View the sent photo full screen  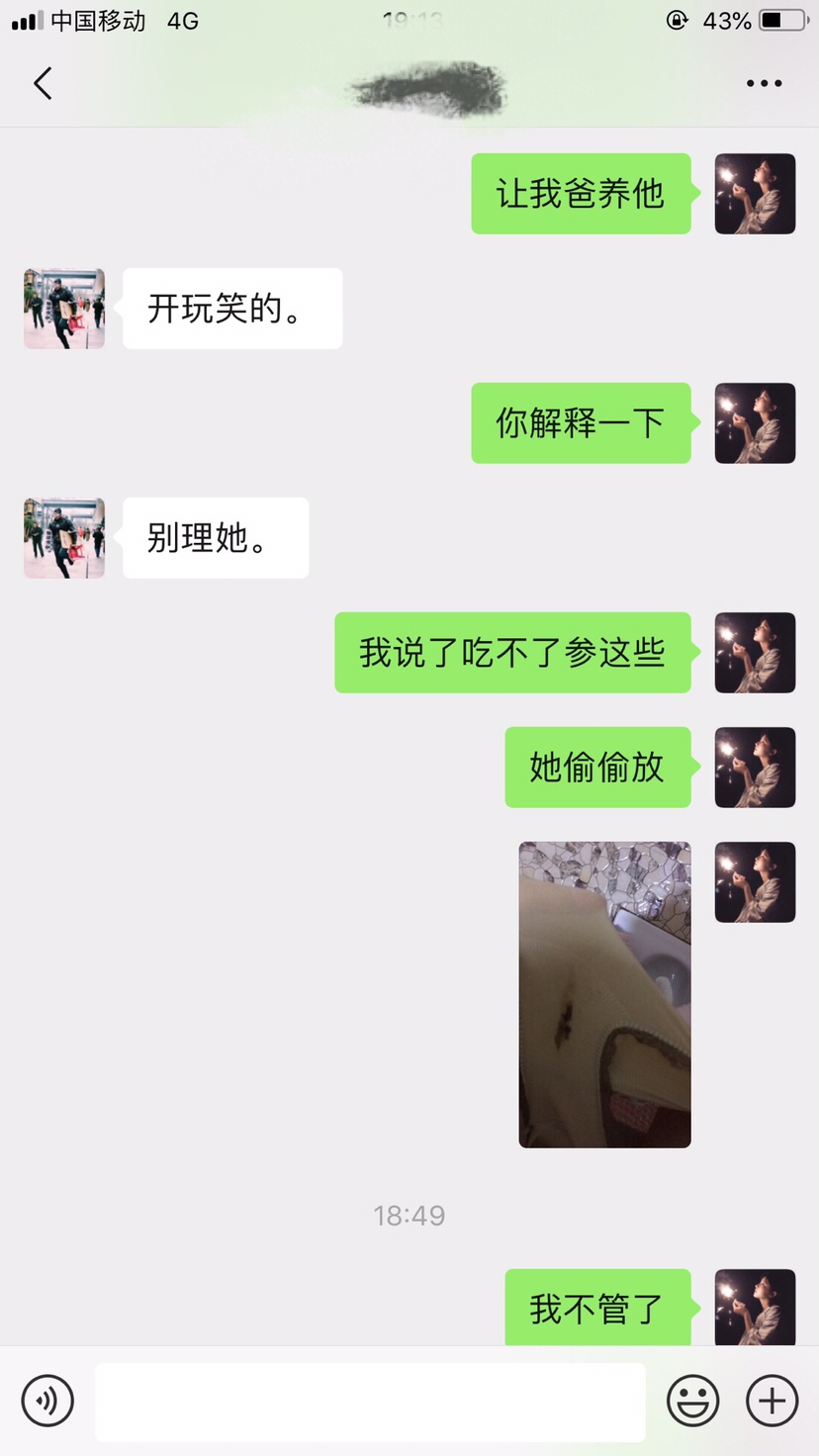coord(604,994)
